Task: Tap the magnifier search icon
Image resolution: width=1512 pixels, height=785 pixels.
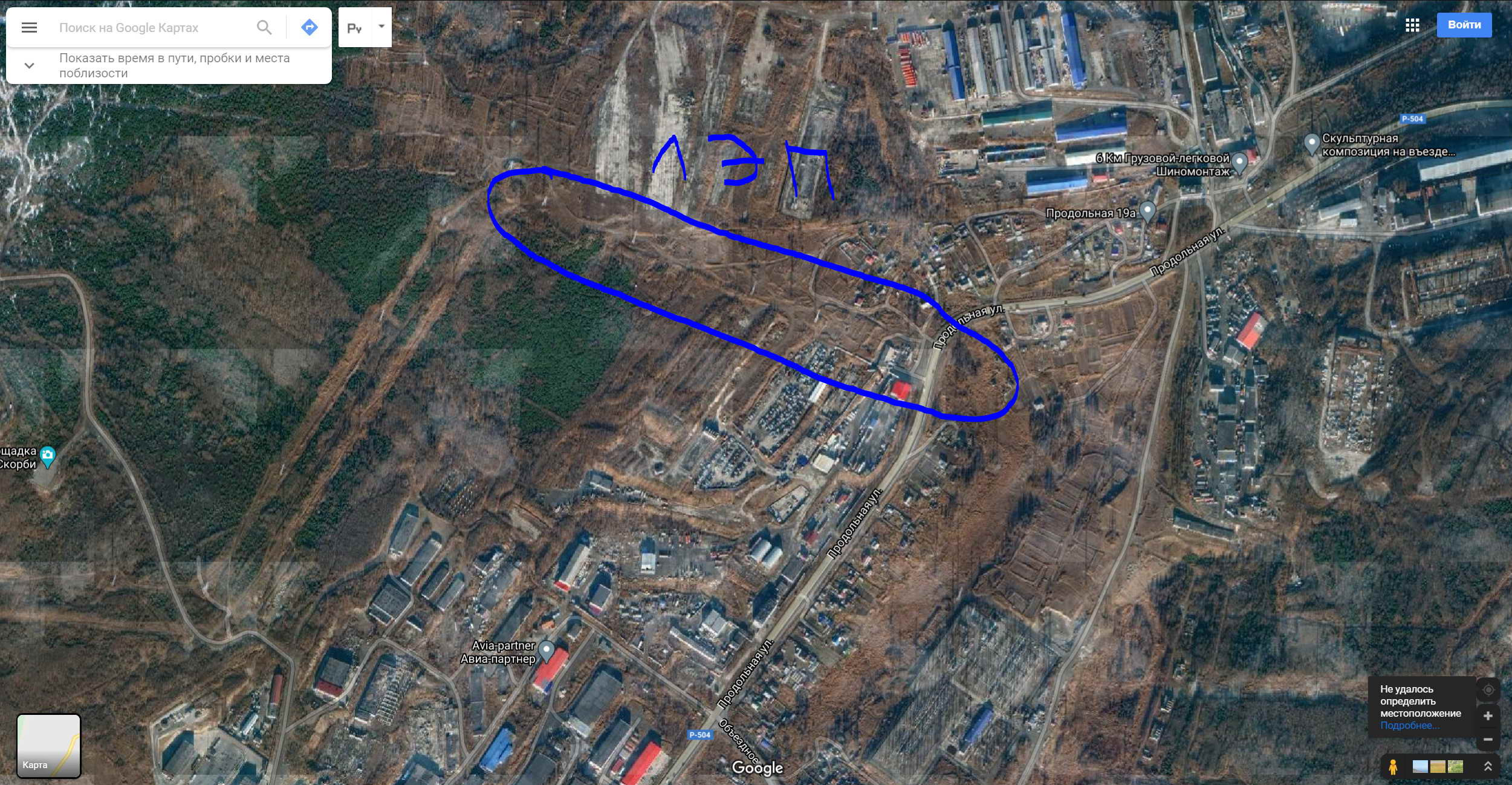Action: pos(264,28)
